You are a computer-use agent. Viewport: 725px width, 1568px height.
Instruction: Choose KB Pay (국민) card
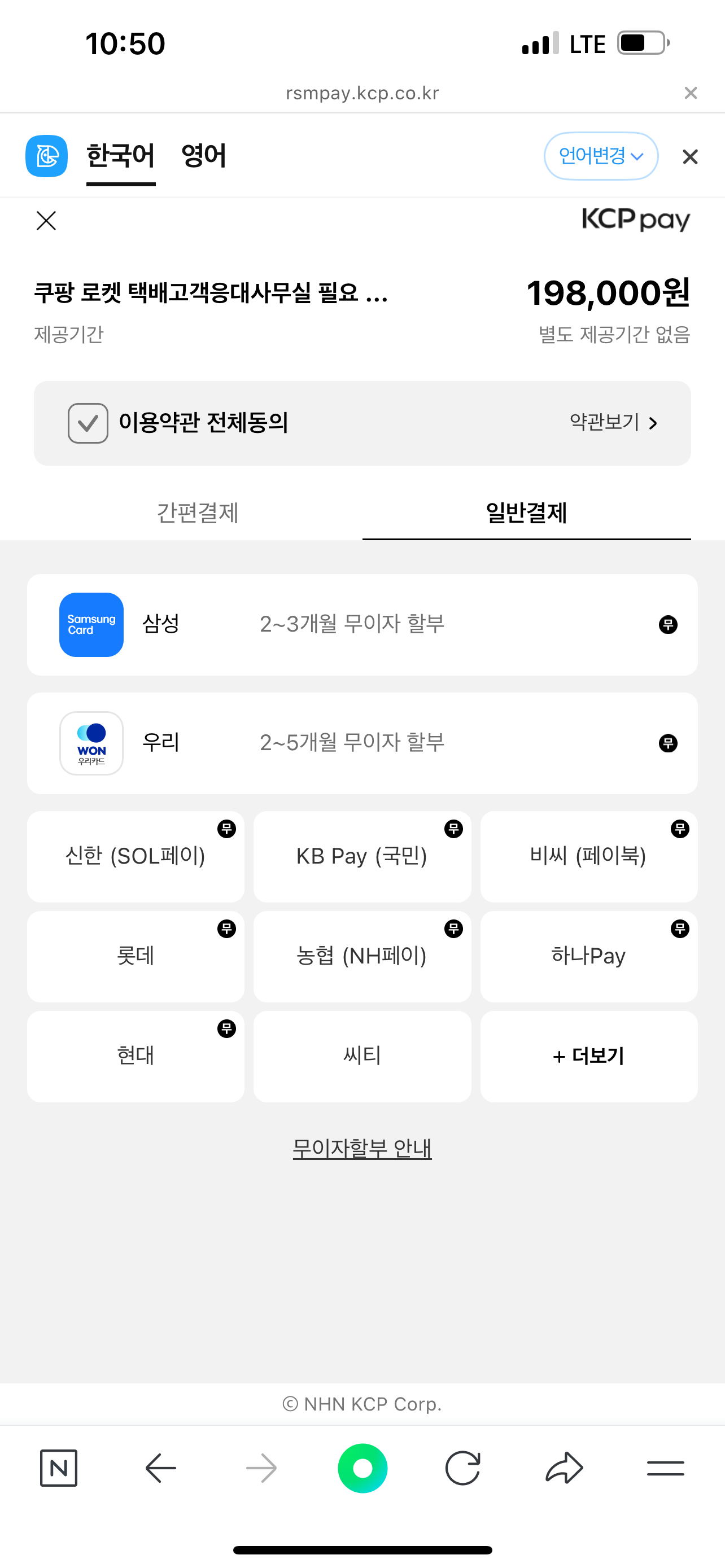(x=361, y=856)
